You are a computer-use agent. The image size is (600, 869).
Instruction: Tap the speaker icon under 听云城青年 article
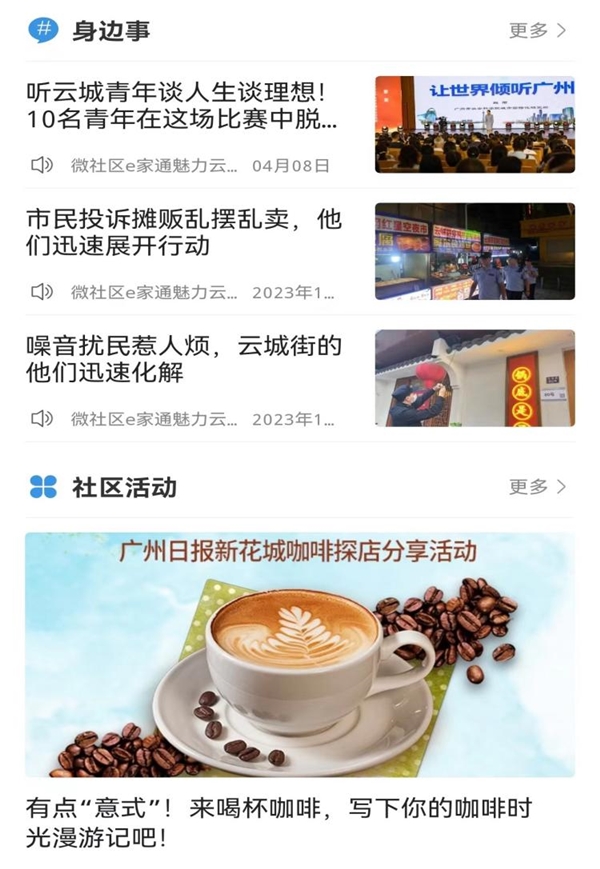tap(42, 165)
